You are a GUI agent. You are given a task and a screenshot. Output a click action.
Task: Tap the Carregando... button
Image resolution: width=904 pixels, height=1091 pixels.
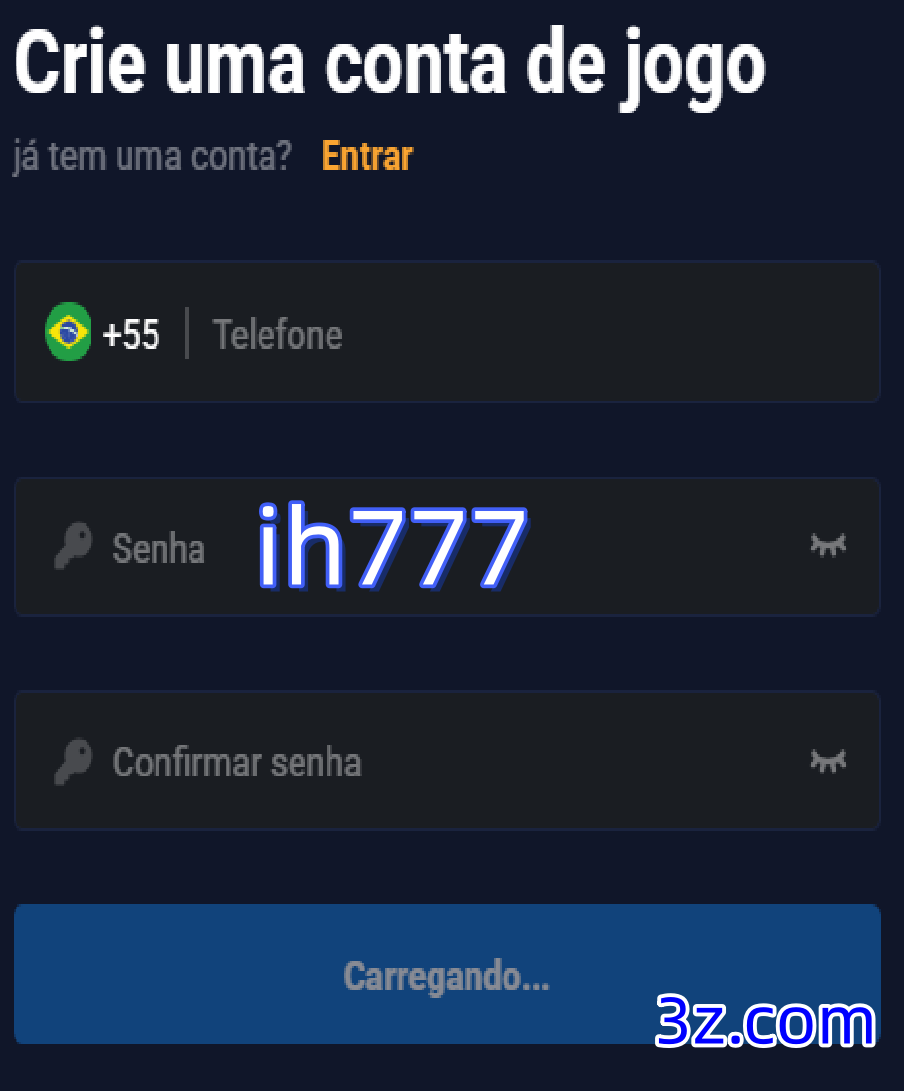click(446, 975)
